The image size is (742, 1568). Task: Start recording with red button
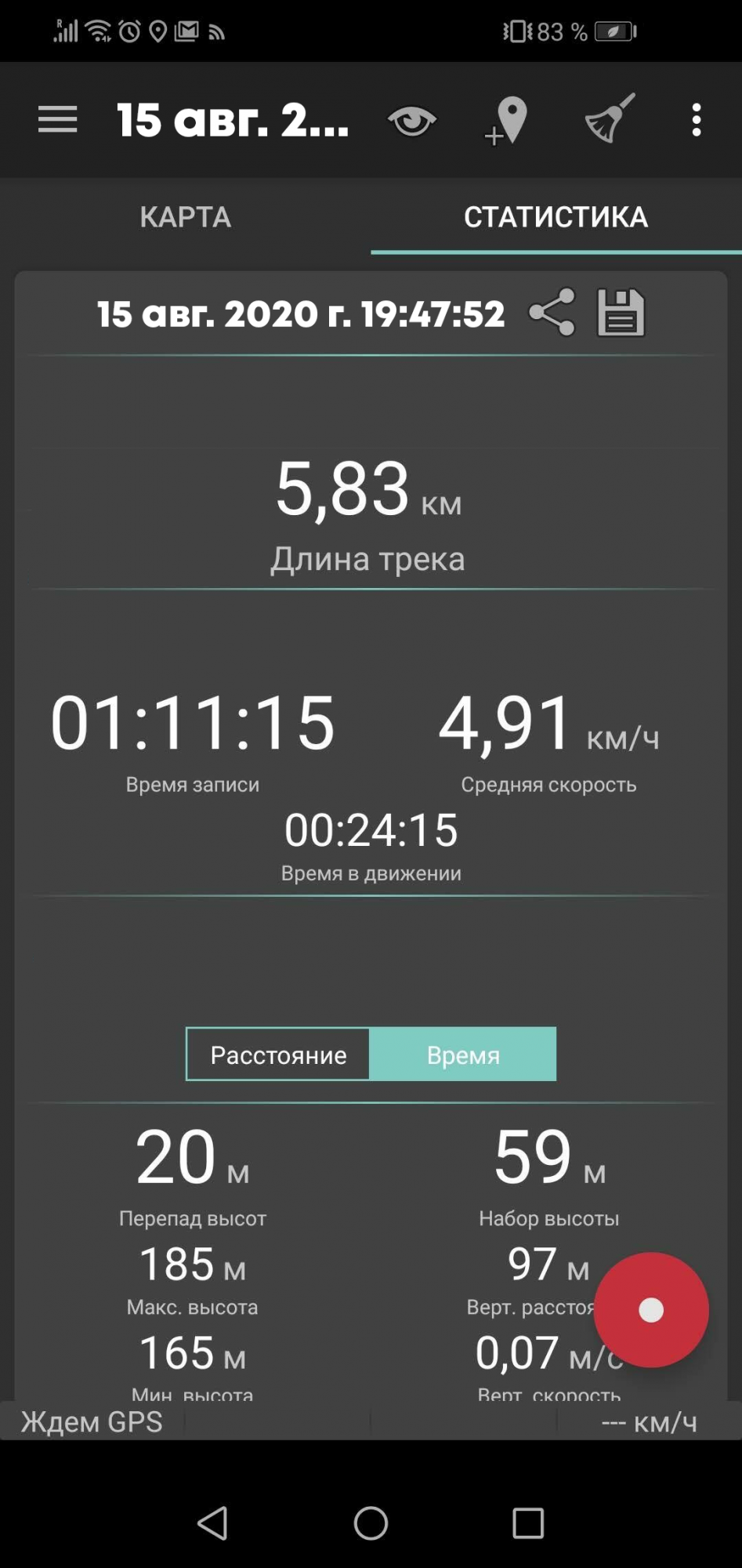[x=650, y=1310]
